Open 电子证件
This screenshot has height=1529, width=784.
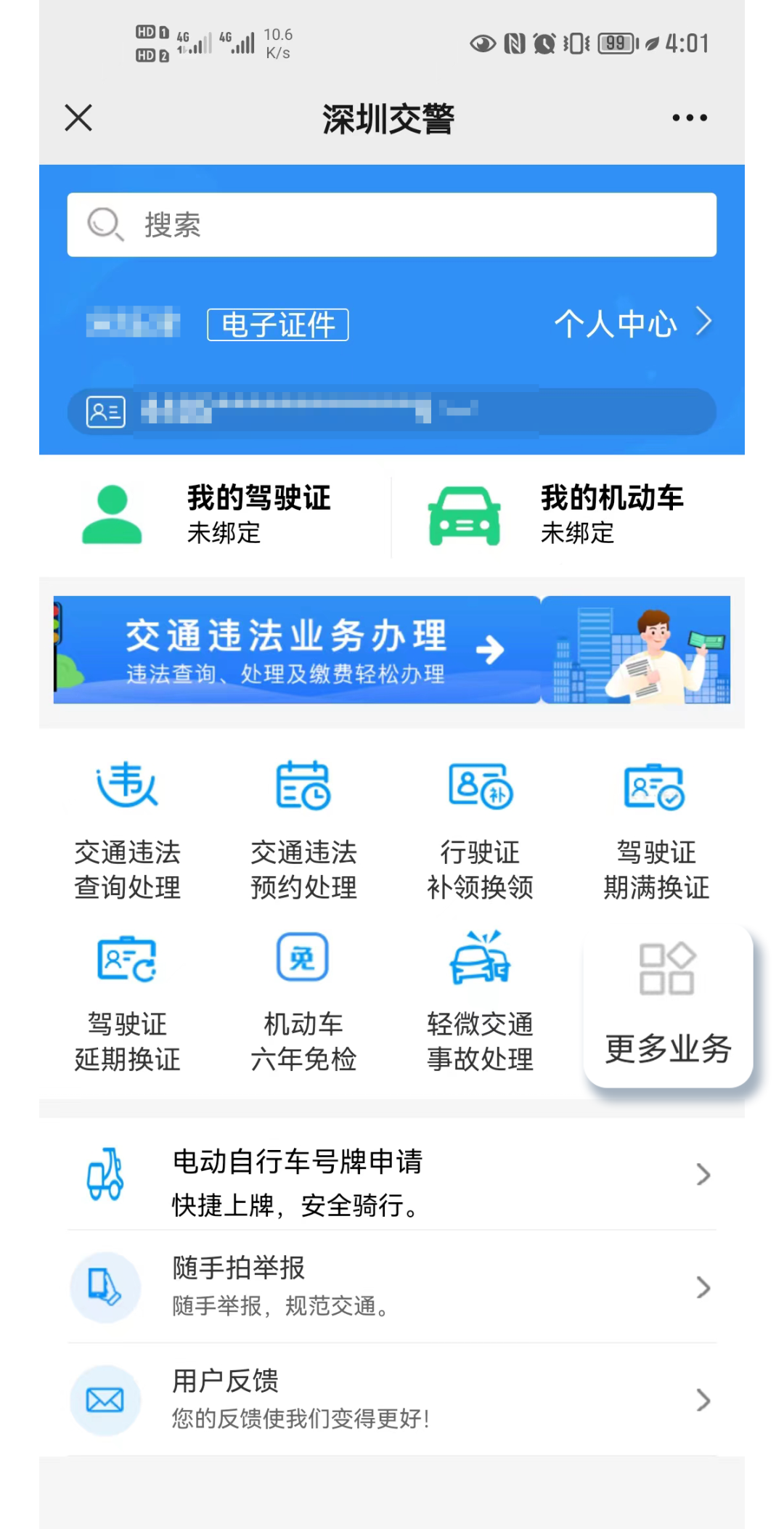(278, 325)
